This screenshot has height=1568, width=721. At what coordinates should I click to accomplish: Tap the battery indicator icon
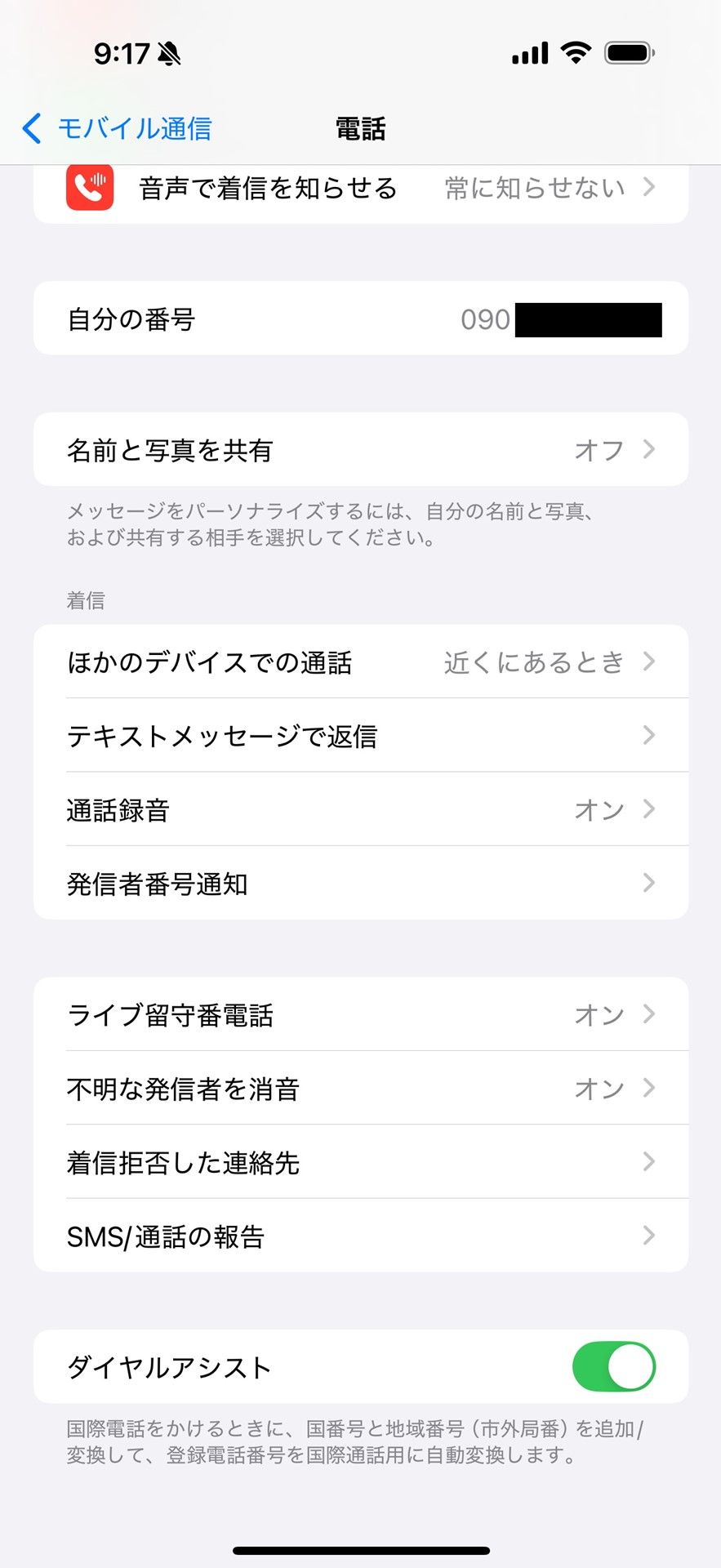coord(627,51)
